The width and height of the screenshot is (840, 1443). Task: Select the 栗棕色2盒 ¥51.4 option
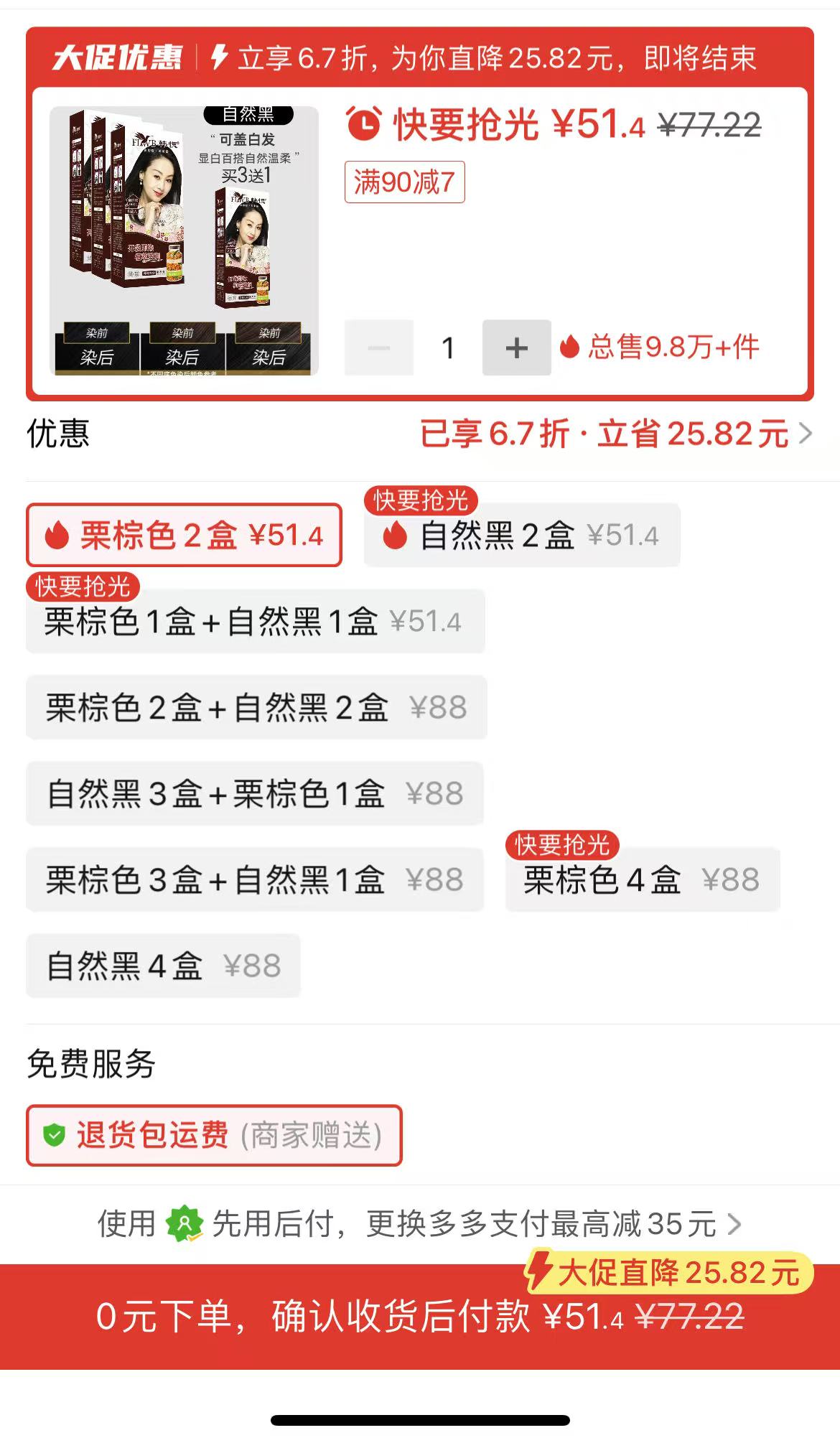[x=184, y=536]
